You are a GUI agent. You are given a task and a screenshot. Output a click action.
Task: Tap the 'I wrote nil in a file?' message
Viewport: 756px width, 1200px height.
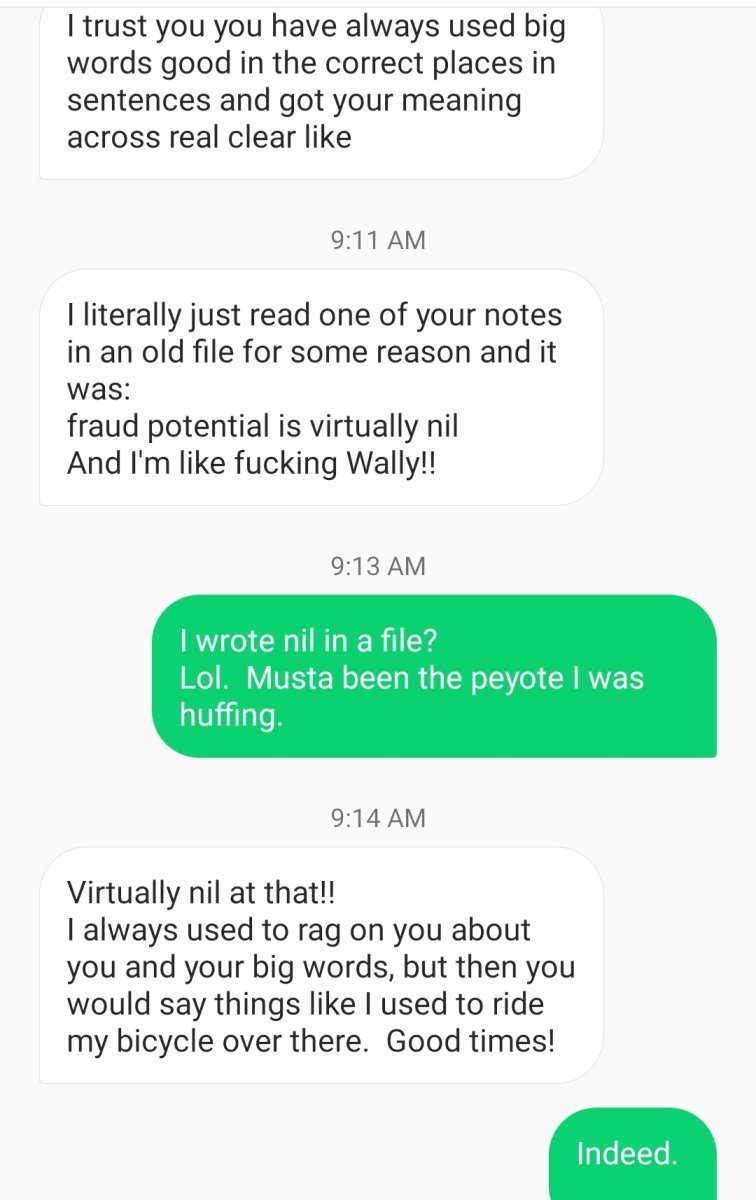[x=434, y=676]
